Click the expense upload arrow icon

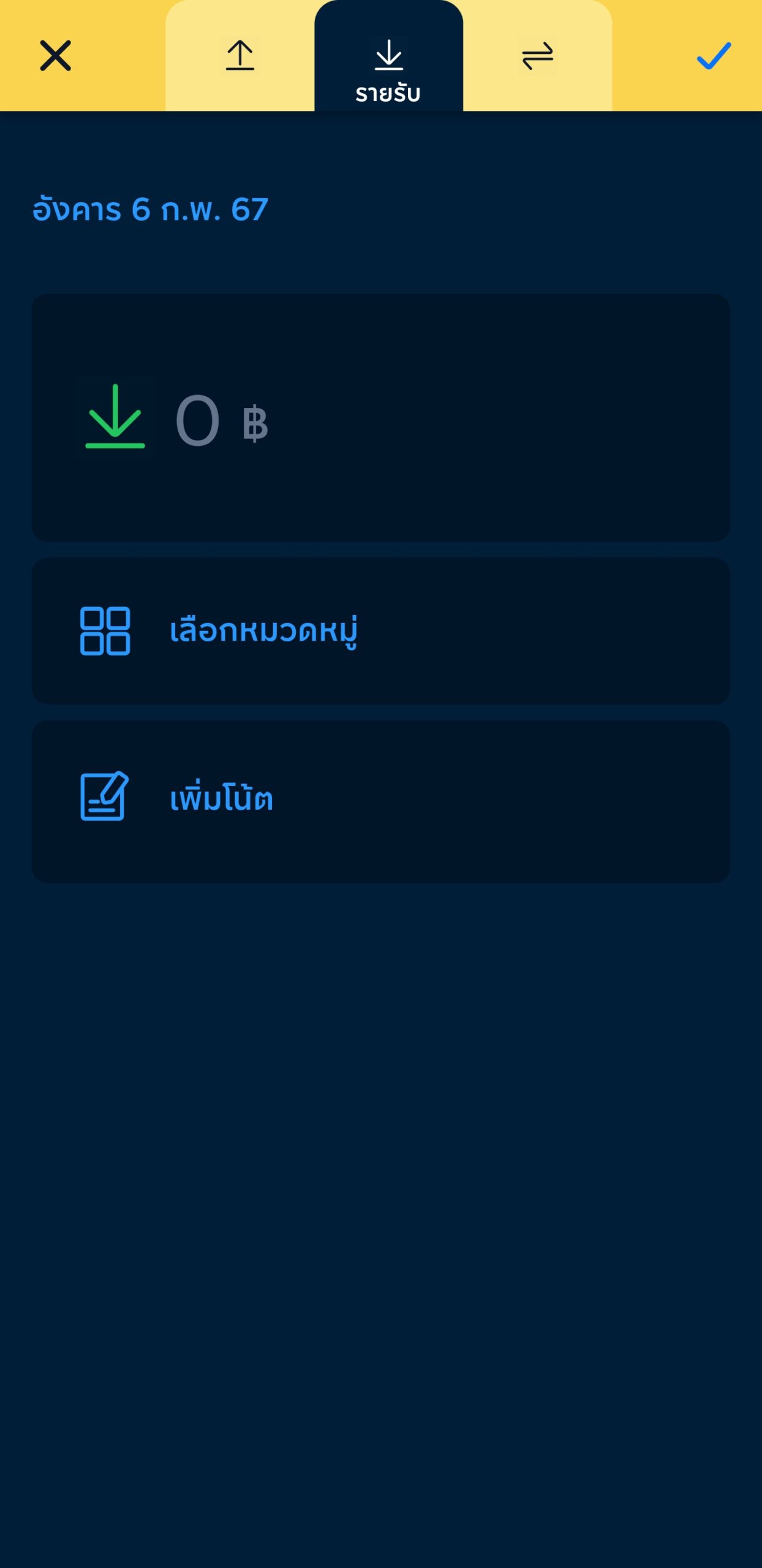240,56
